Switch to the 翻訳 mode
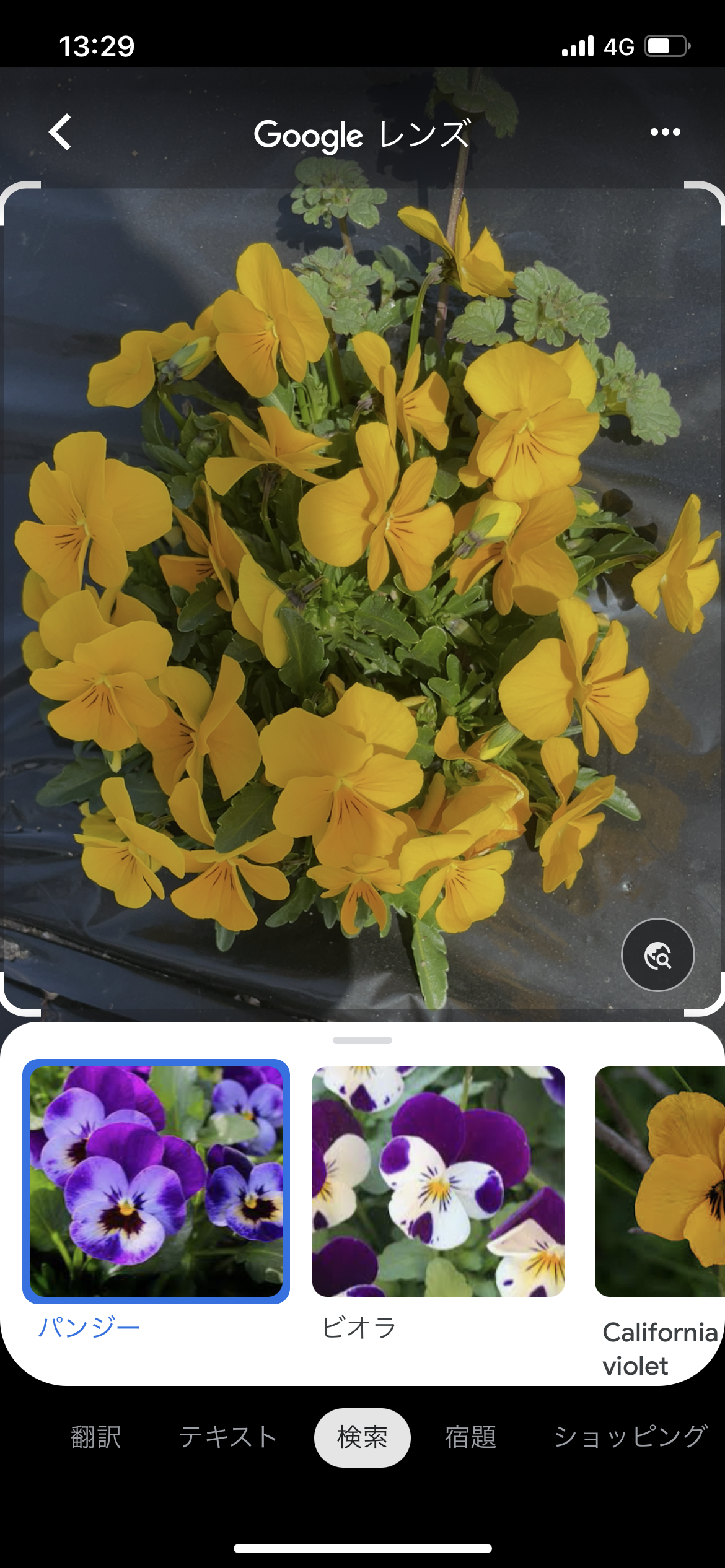This screenshot has height=1568, width=725. [x=96, y=1437]
